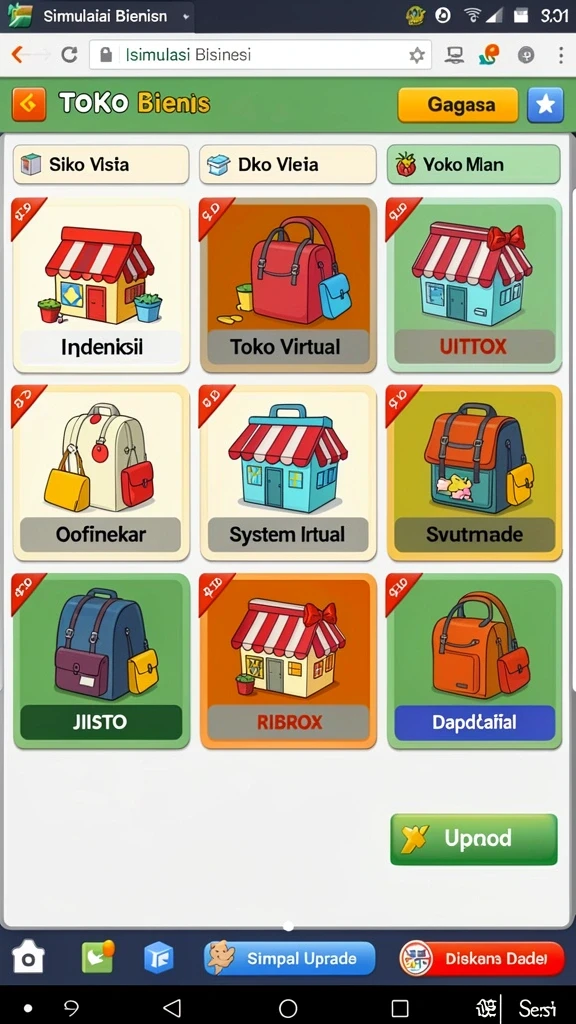Open the Toko Virtual card
Screen dimensions: 576x1024
(288, 285)
